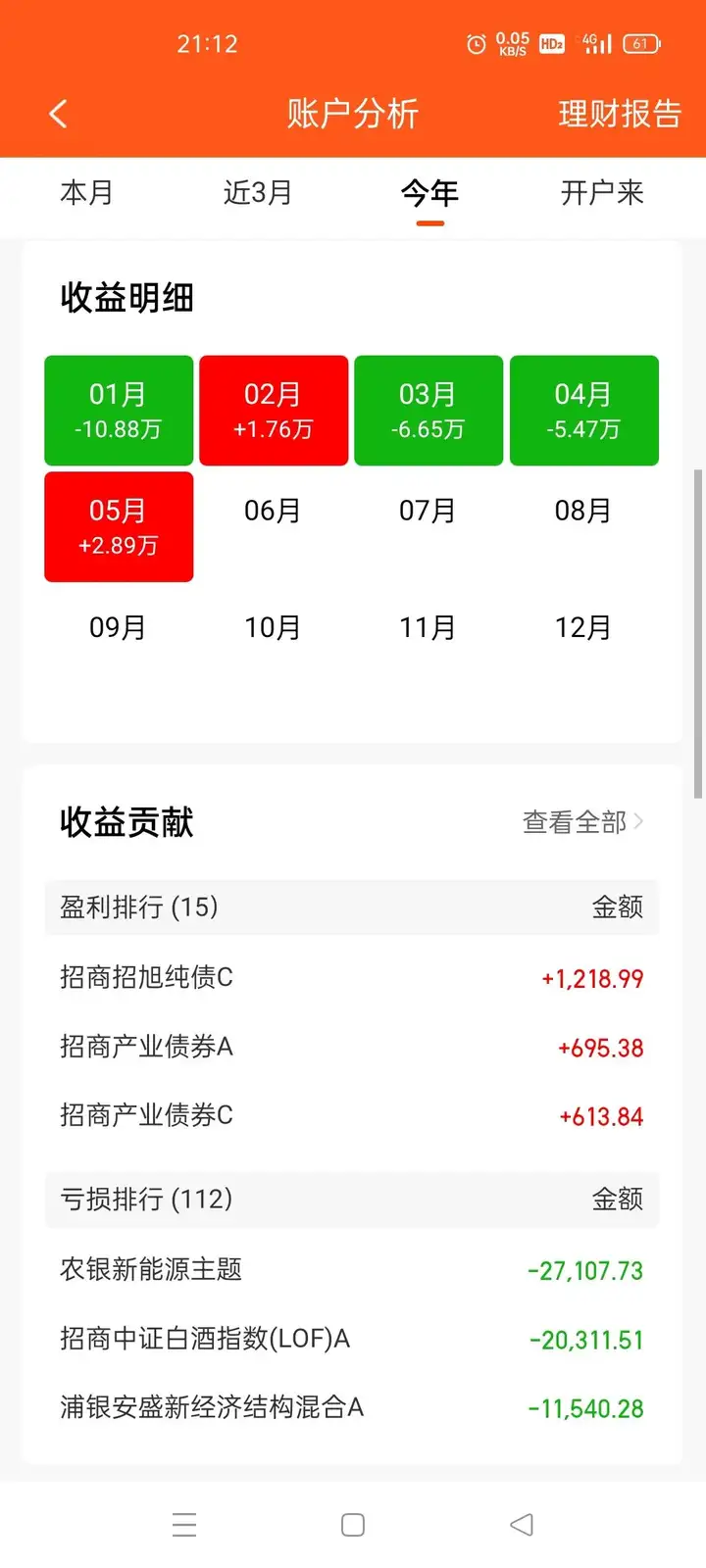Open the 01月 -10.88万 tile

[x=119, y=411]
